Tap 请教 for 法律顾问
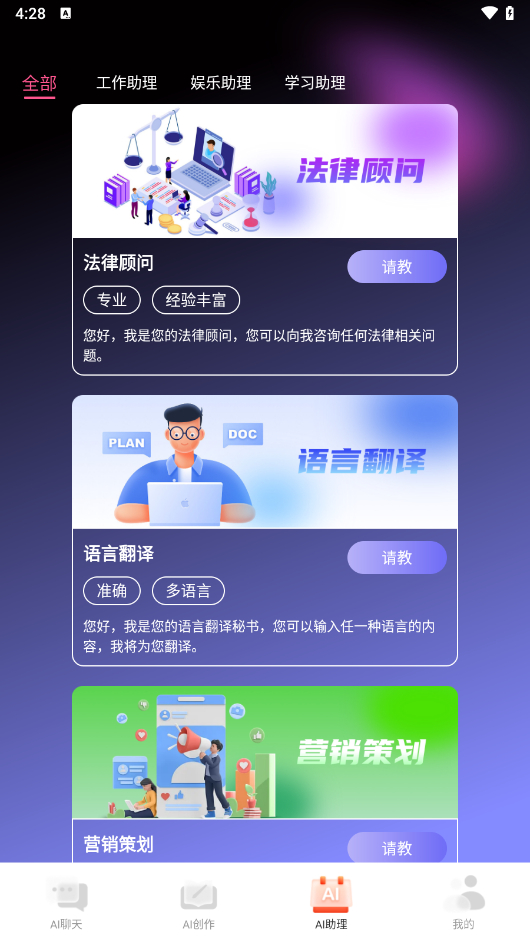Viewport: 530px width, 942px height. coord(397,267)
